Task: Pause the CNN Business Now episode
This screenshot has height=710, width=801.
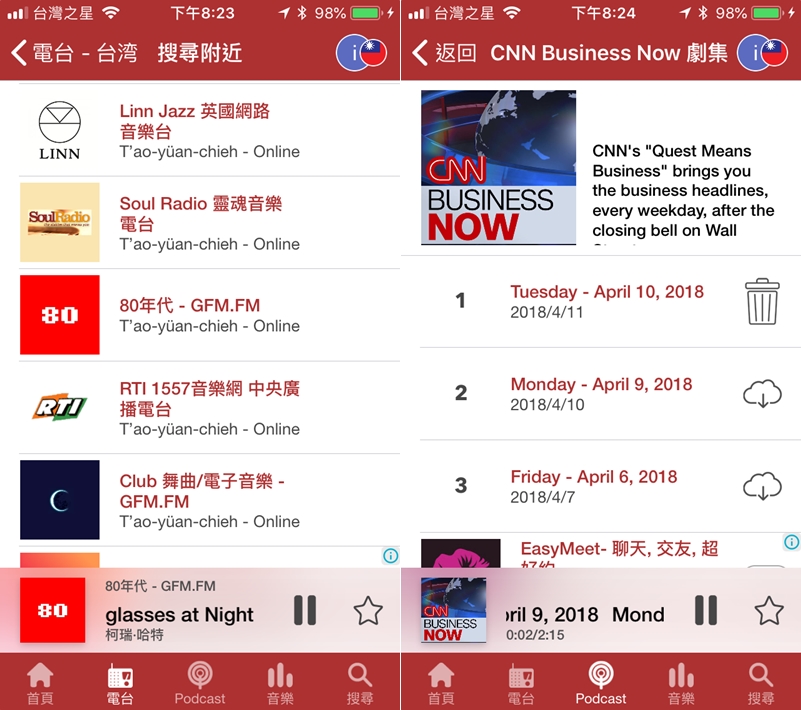Action: [706, 610]
